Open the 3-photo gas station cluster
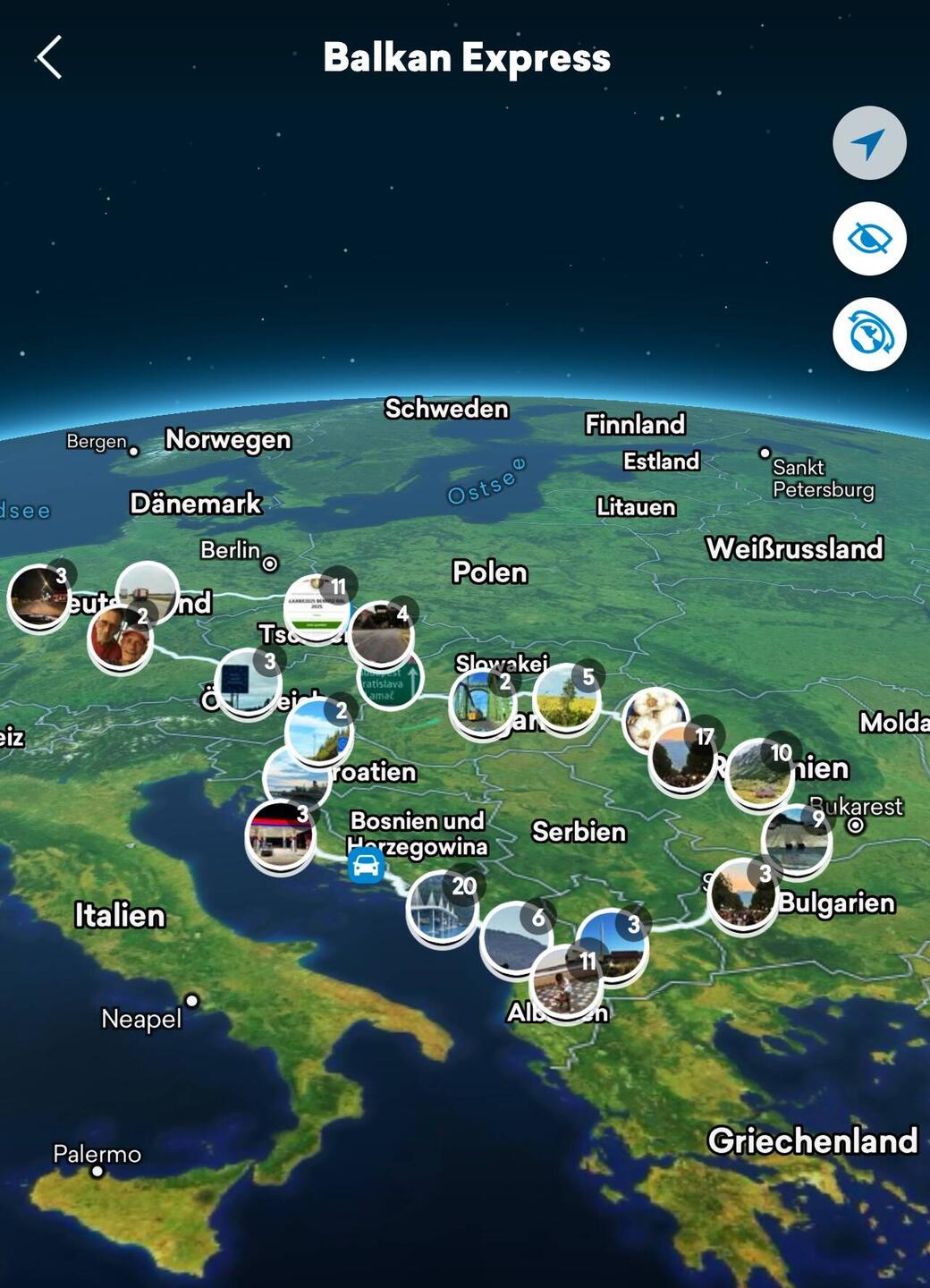 pos(281,836)
